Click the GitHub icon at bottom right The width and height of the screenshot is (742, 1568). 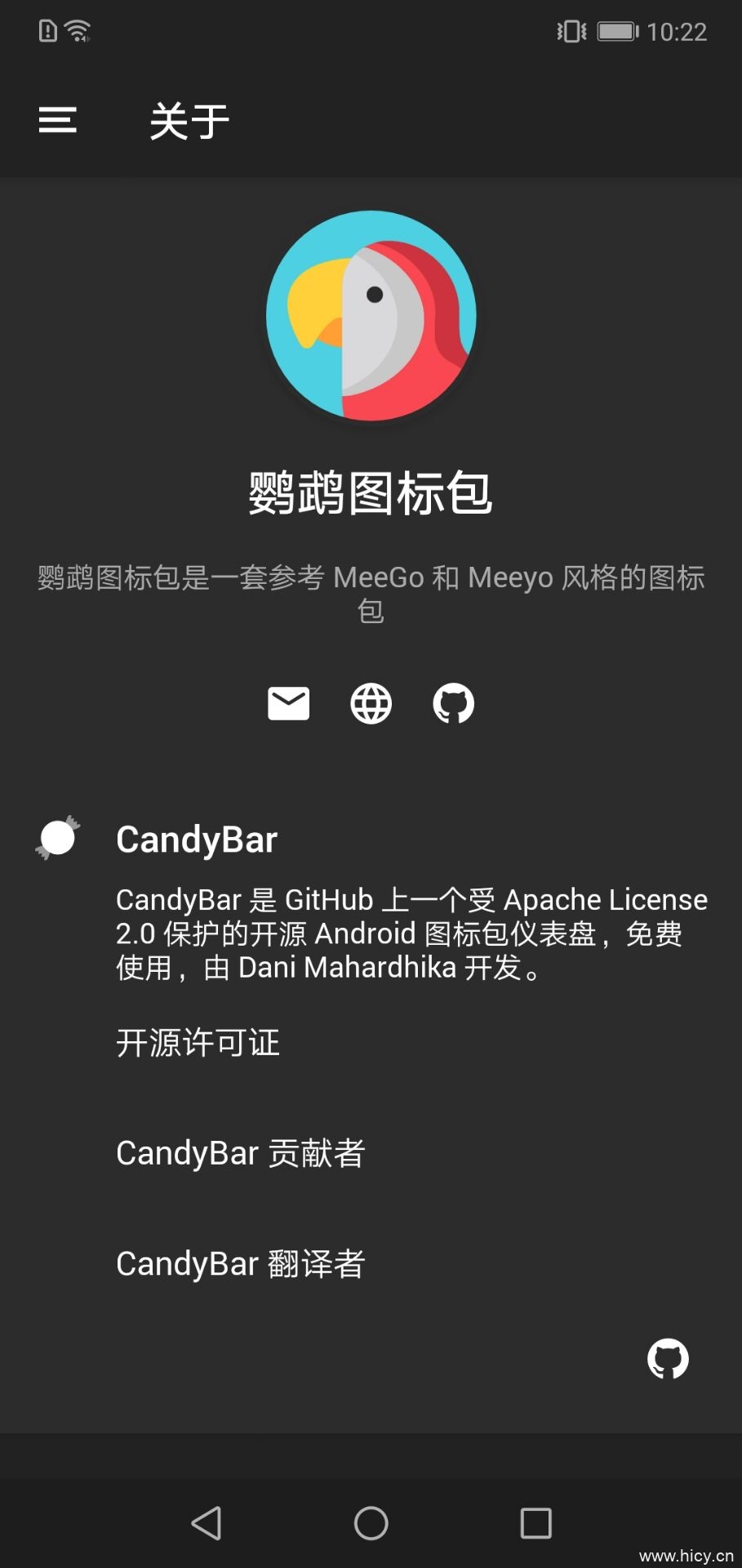(669, 1358)
